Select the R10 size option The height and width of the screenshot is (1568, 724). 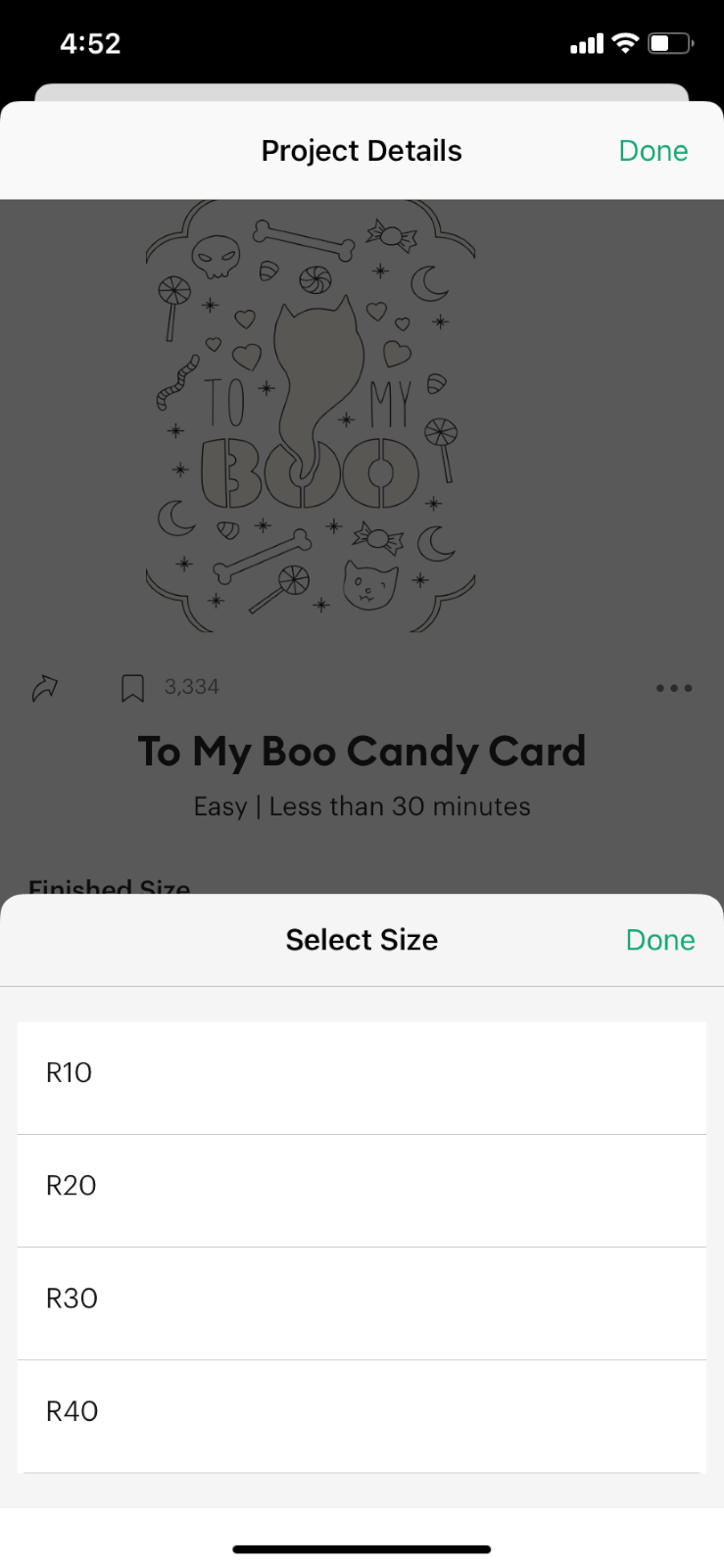pos(362,1074)
